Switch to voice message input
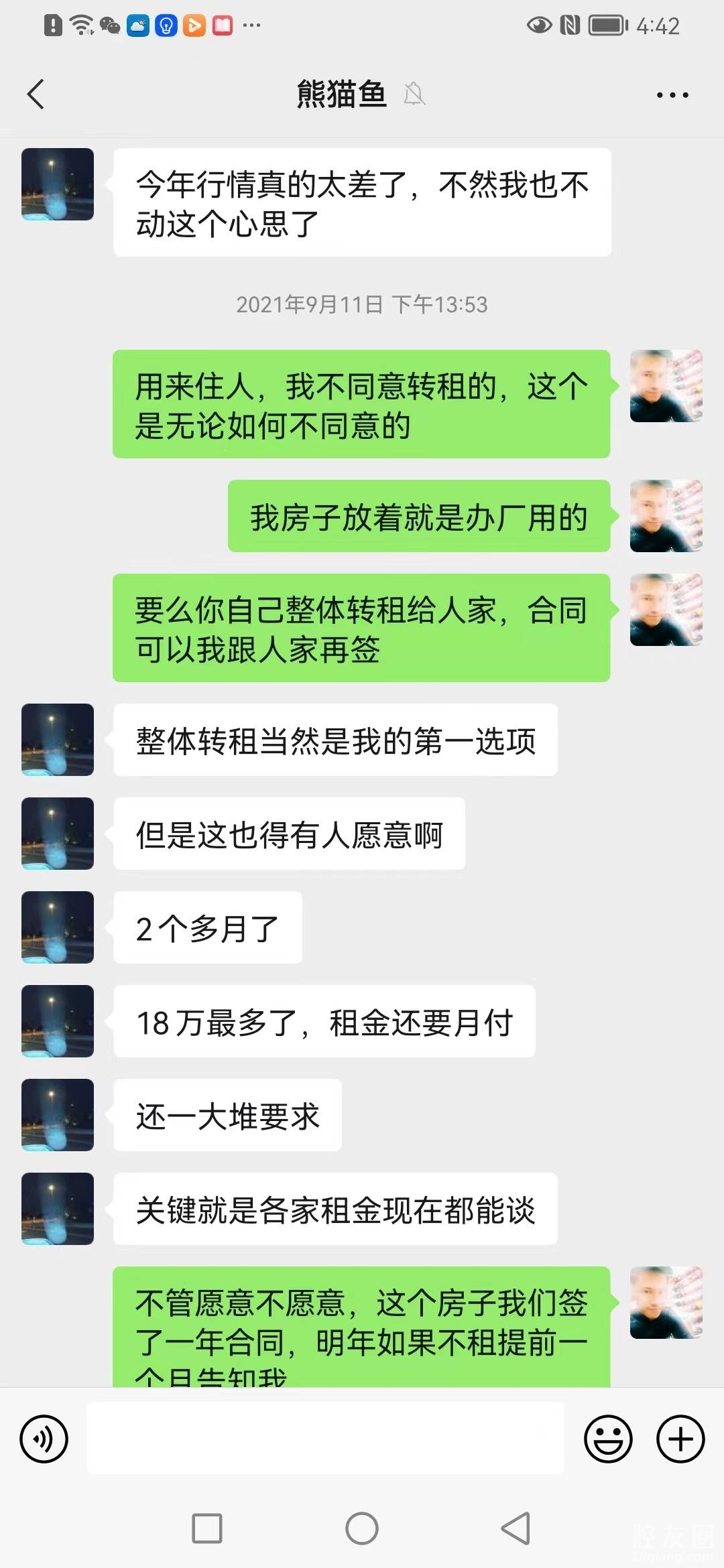Image resolution: width=724 pixels, height=1568 pixels. point(44,1439)
